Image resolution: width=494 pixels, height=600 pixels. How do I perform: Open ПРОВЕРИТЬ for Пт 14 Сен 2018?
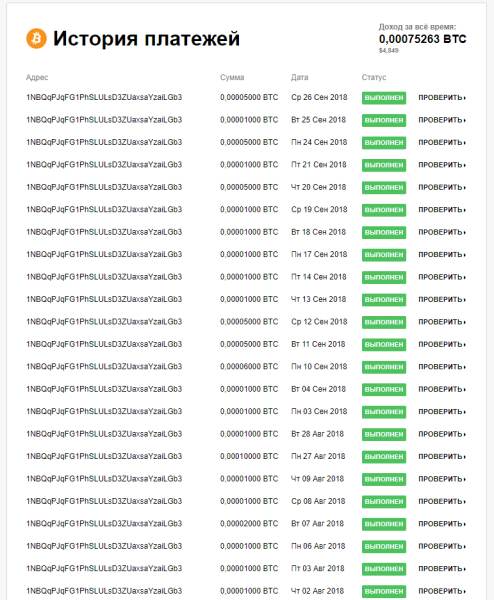pyautogui.click(x=442, y=277)
